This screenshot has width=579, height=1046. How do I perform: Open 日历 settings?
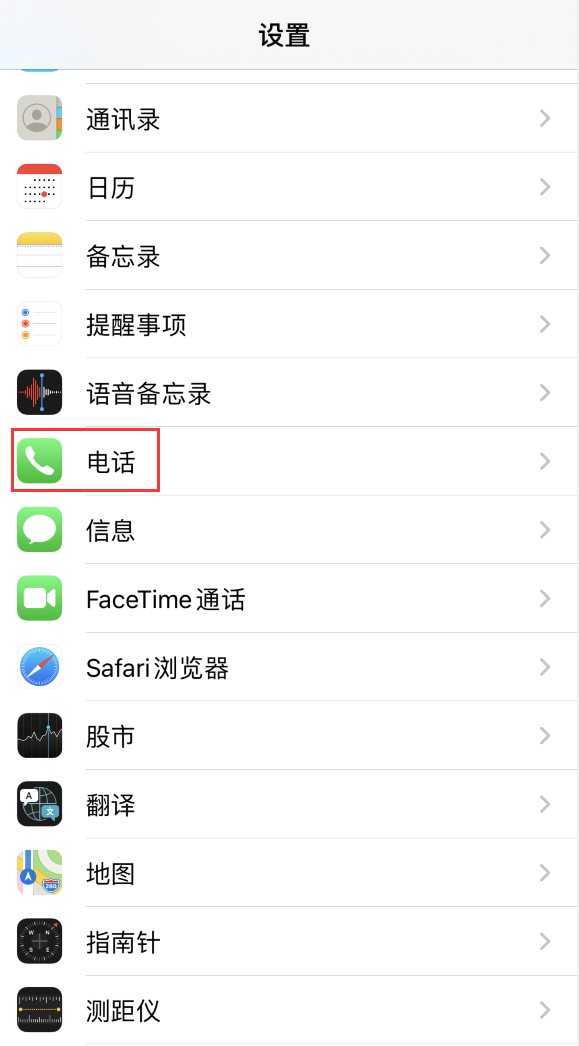pyautogui.click(x=290, y=187)
